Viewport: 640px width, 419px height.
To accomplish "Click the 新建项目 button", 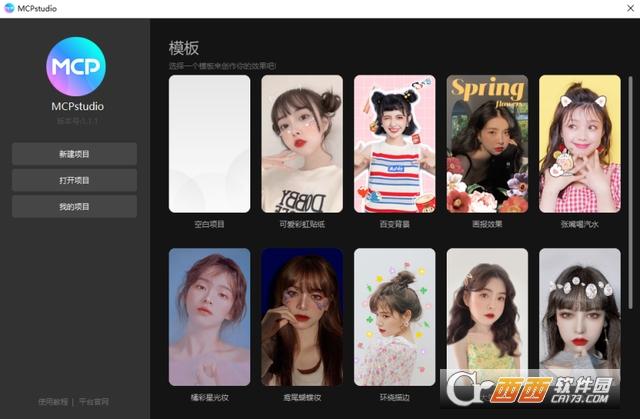I will coord(74,154).
